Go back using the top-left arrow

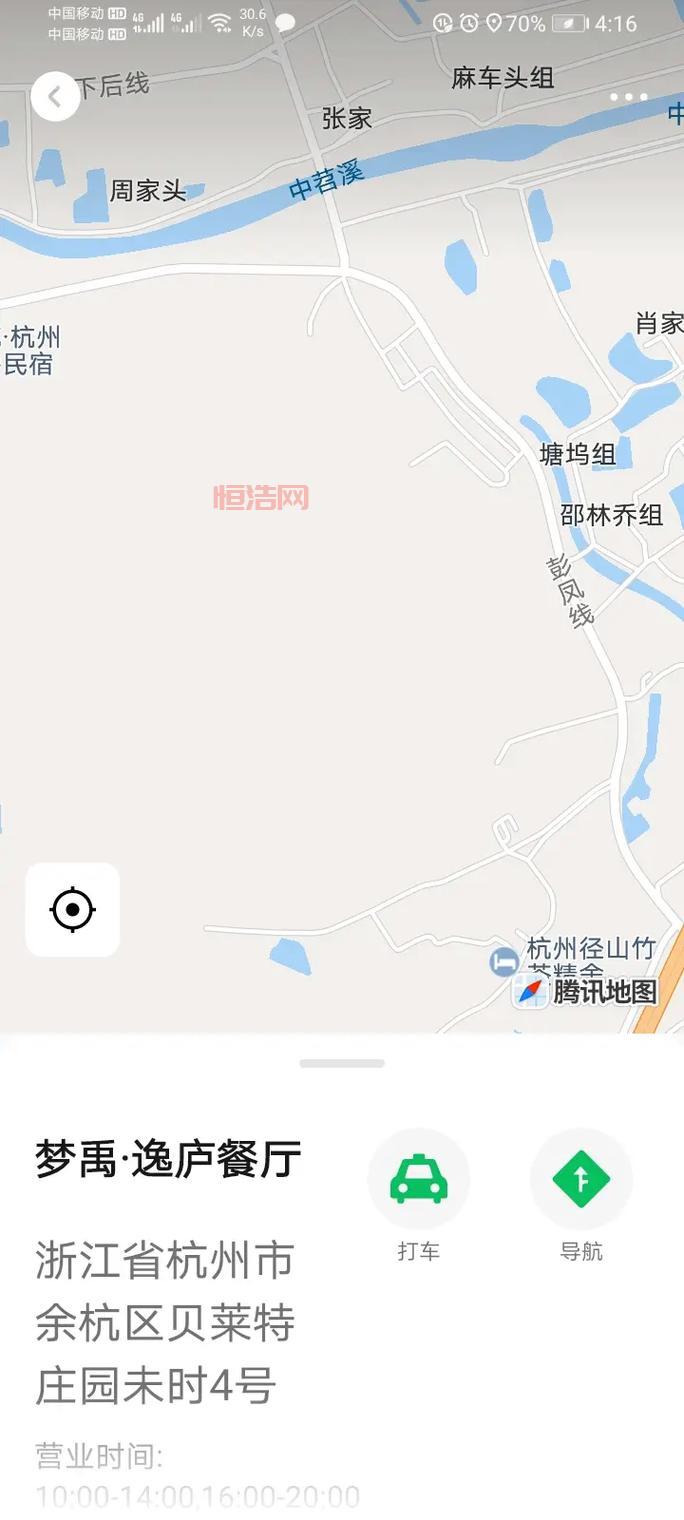click(x=55, y=97)
